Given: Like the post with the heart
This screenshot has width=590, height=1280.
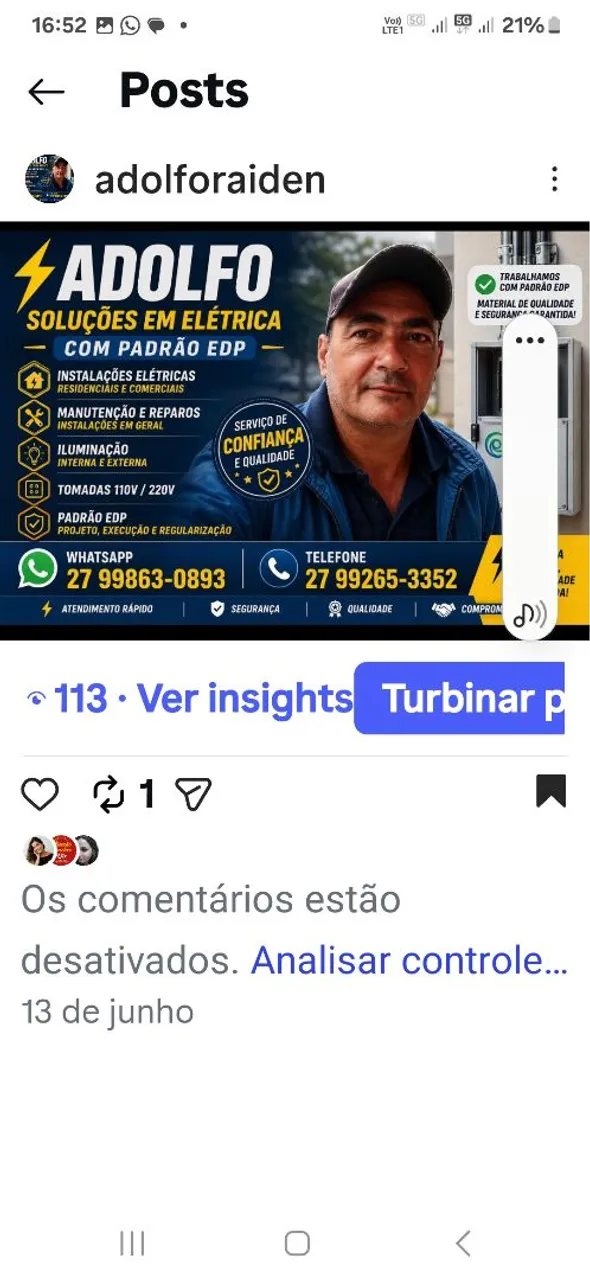Looking at the screenshot, I should pyautogui.click(x=40, y=794).
